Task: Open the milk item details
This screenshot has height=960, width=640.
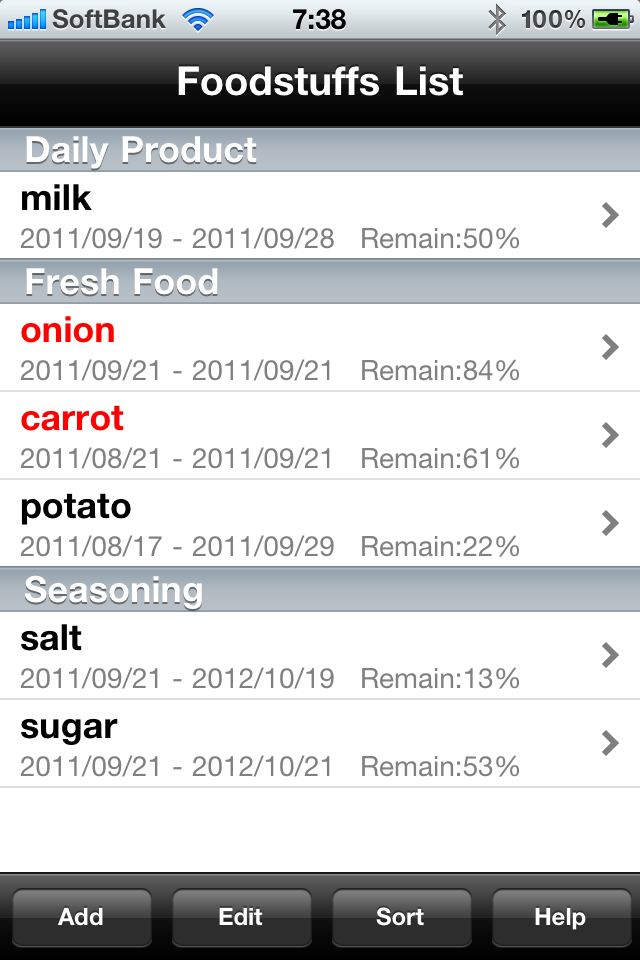Action: (x=320, y=215)
